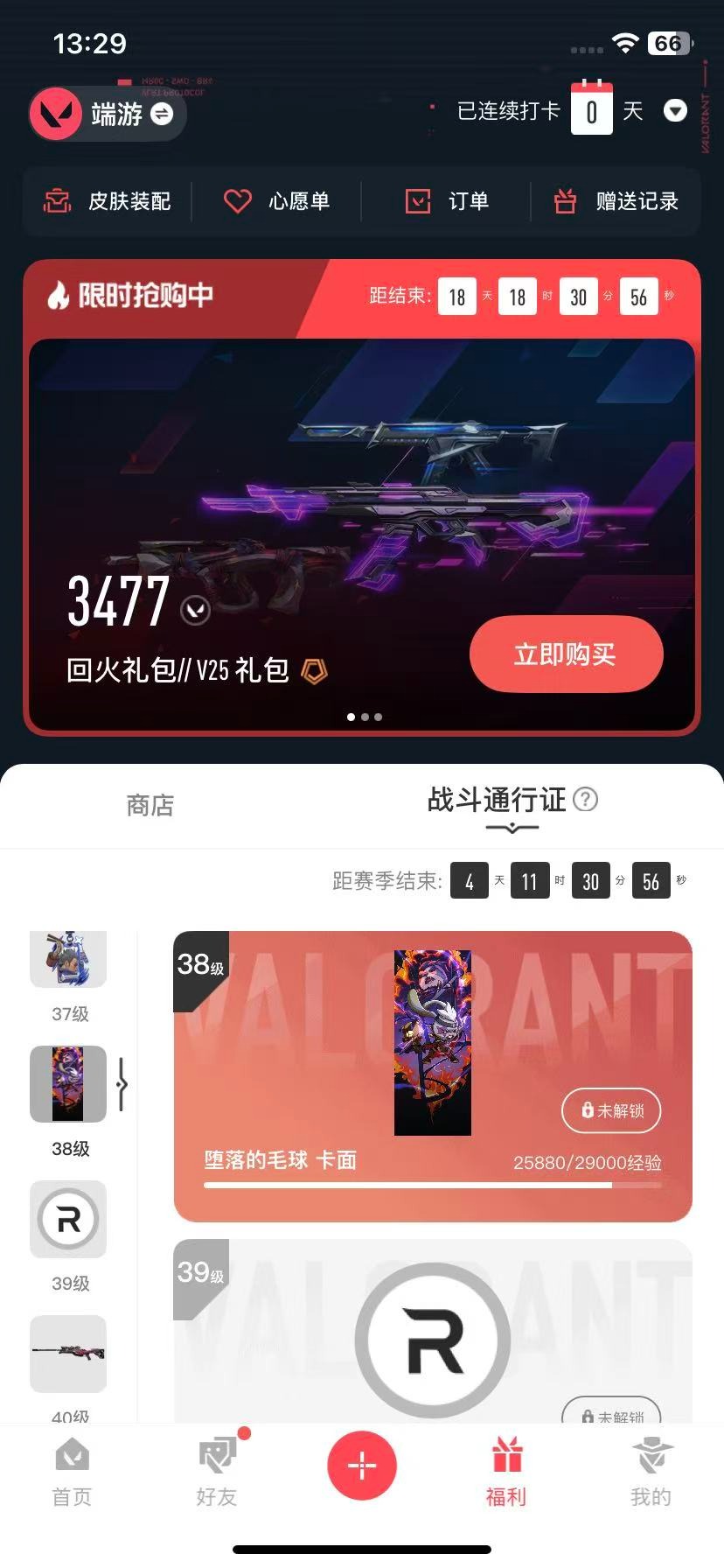Click the battle pass help question mark
Screen dimensions: 724x1568
(x=587, y=800)
